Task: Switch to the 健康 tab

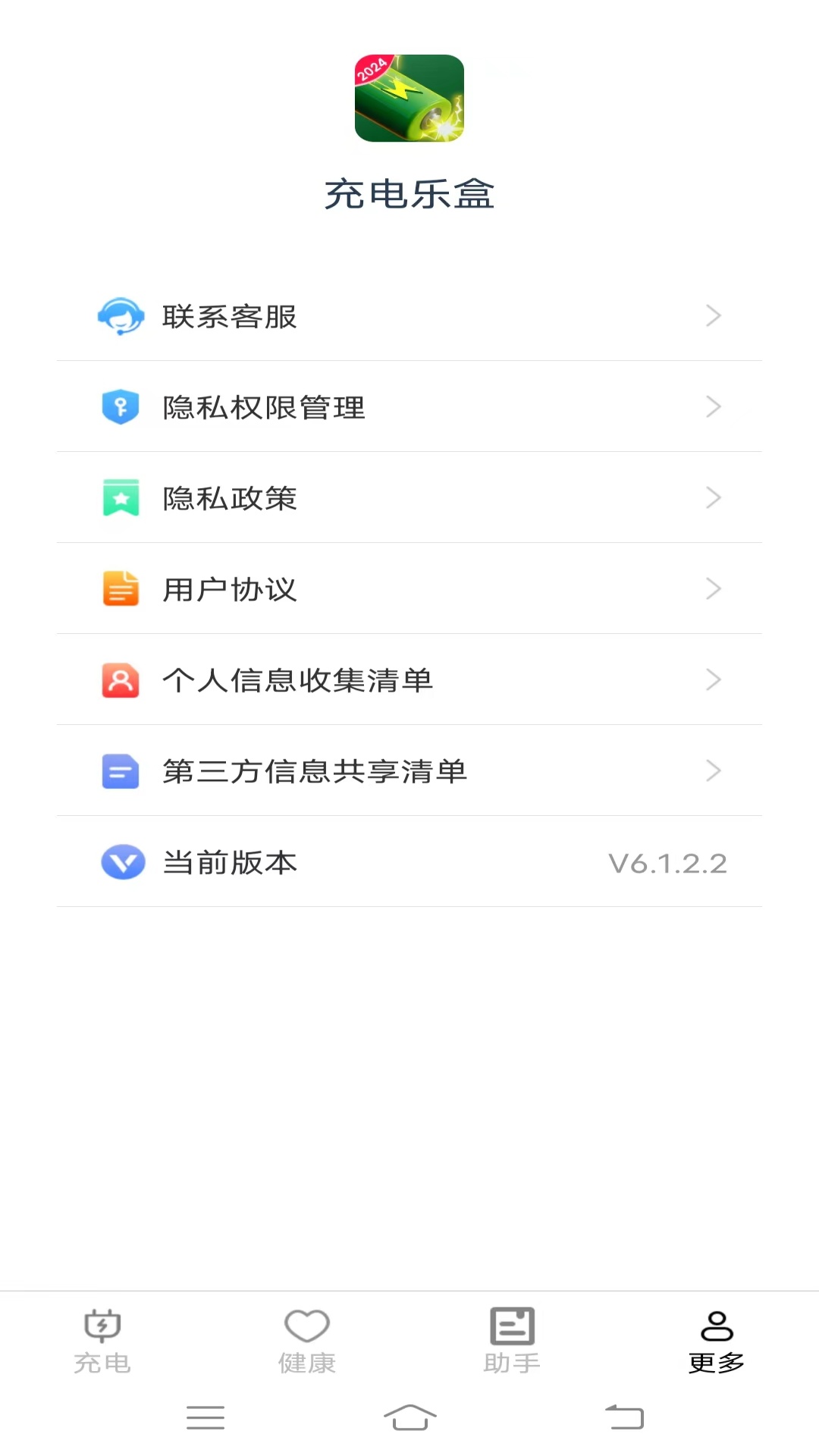Action: [x=307, y=1341]
